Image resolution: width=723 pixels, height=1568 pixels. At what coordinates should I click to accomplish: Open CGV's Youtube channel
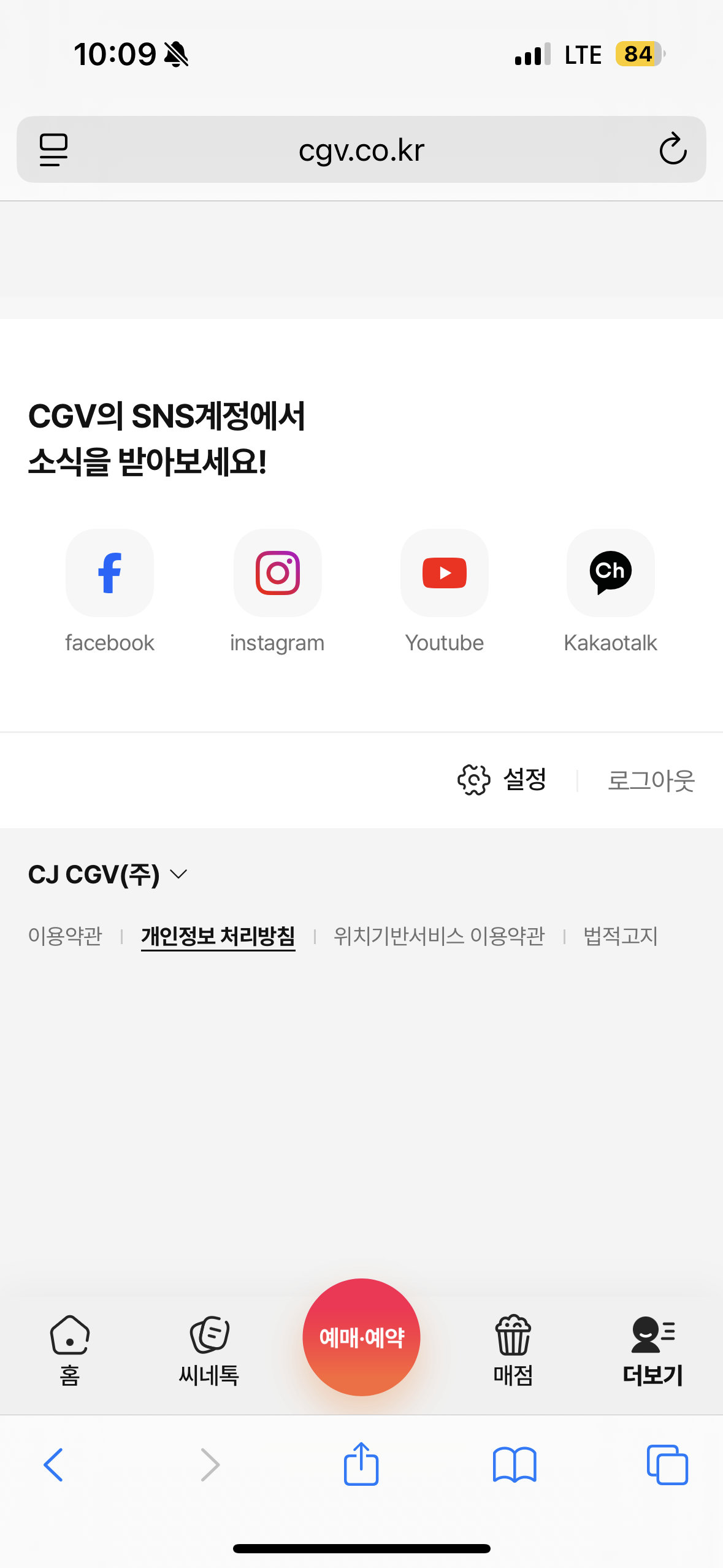pos(444,573)
